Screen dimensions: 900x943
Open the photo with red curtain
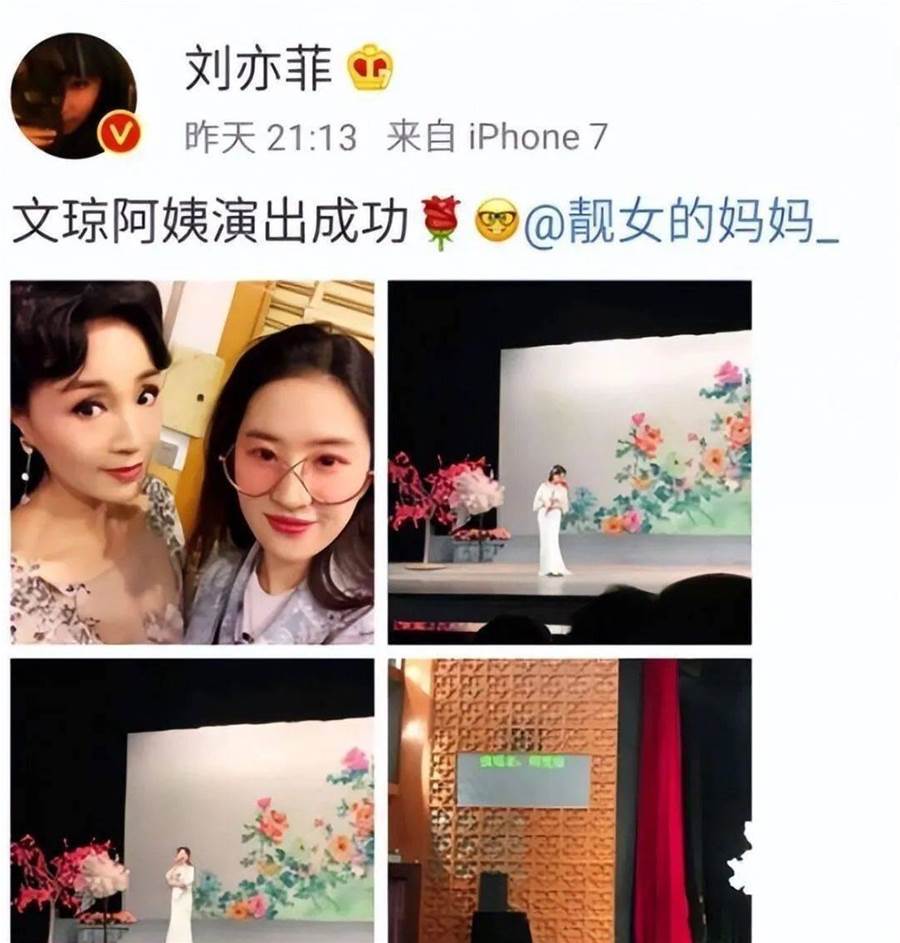click(569, 800)
